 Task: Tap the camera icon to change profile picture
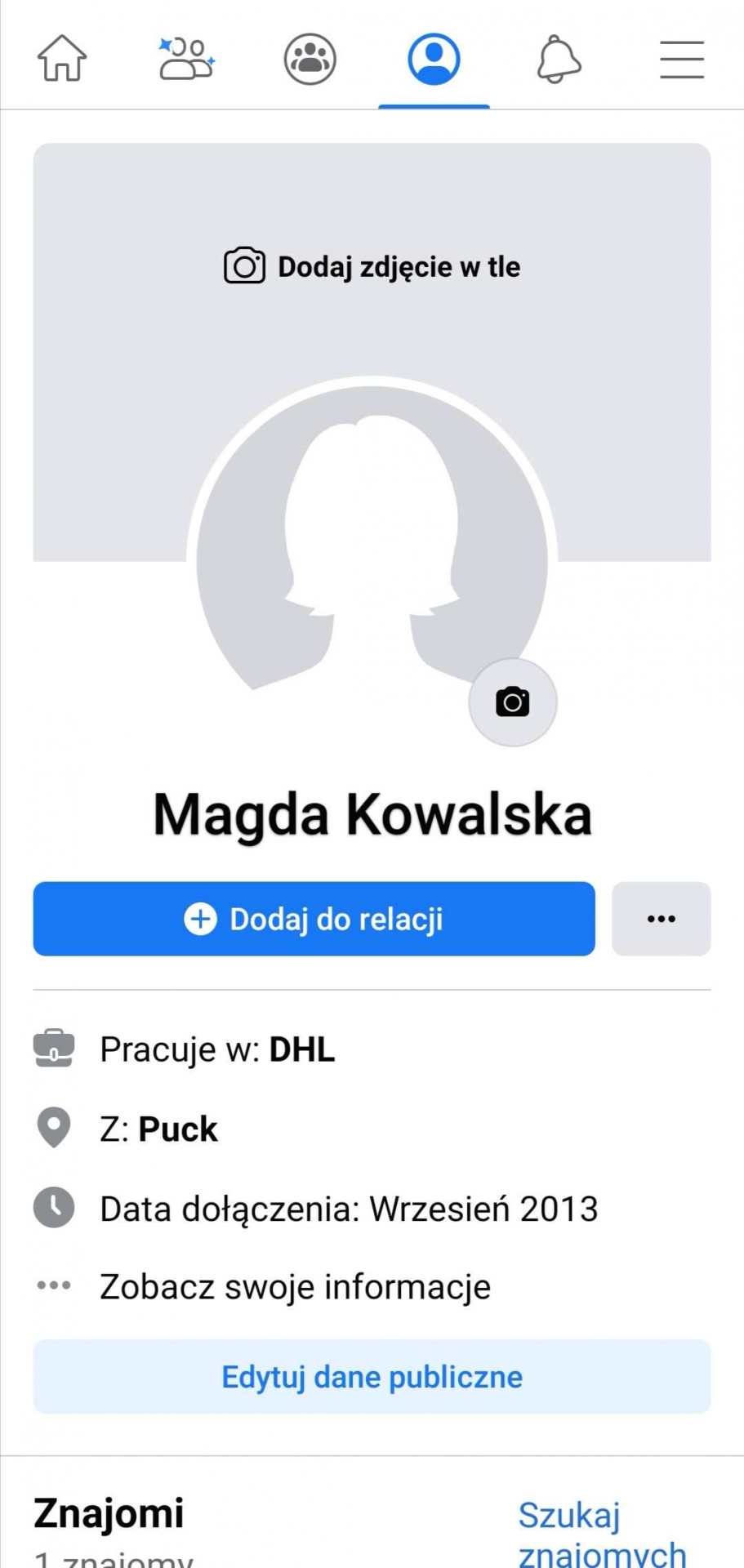click(513, 702)
